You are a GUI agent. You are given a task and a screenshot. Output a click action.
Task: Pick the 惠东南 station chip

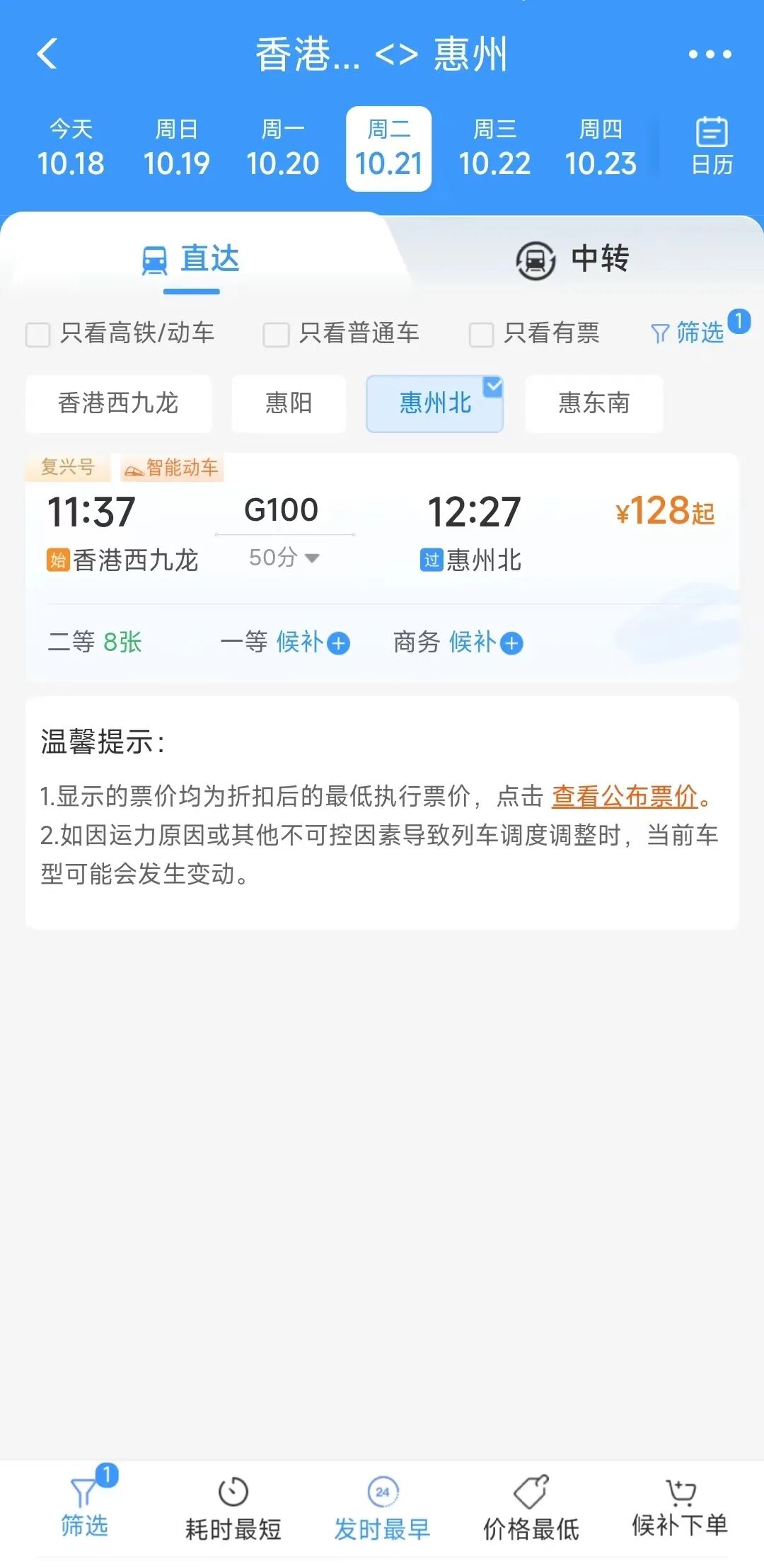[x=594, y=403]
